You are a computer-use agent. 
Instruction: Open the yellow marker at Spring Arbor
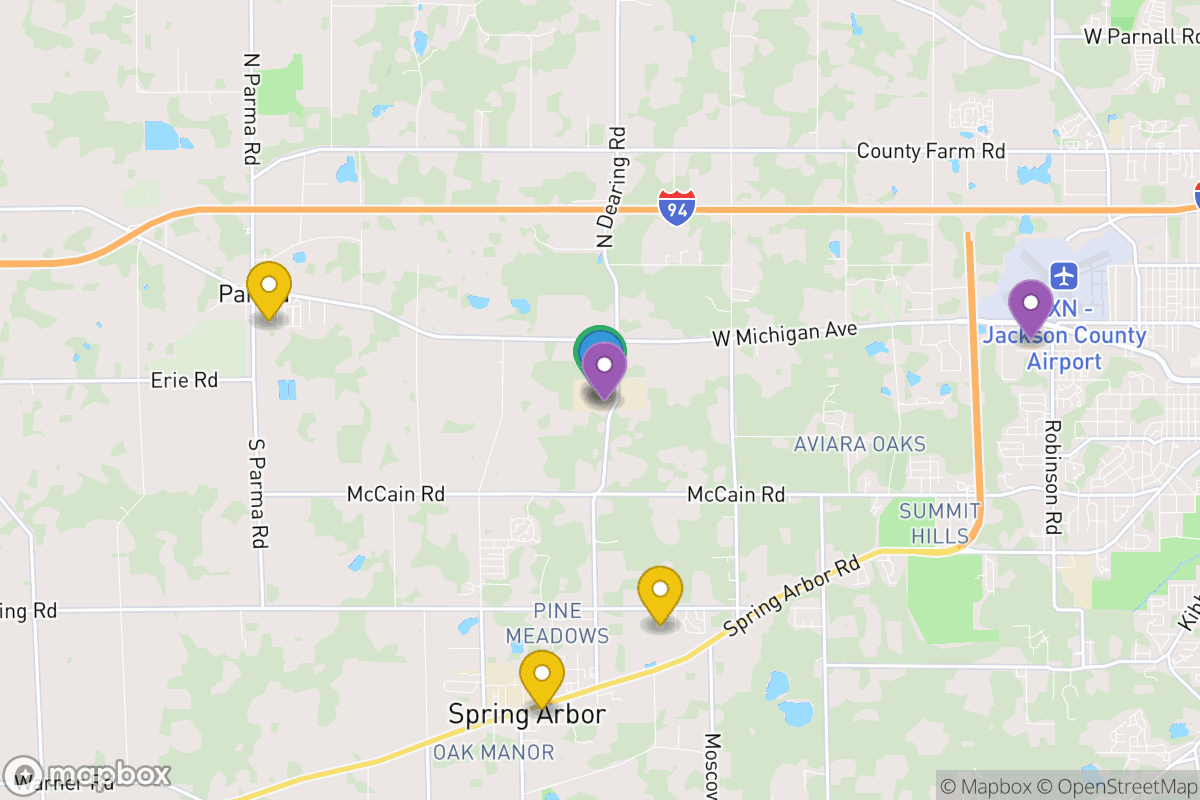point(541,677)
